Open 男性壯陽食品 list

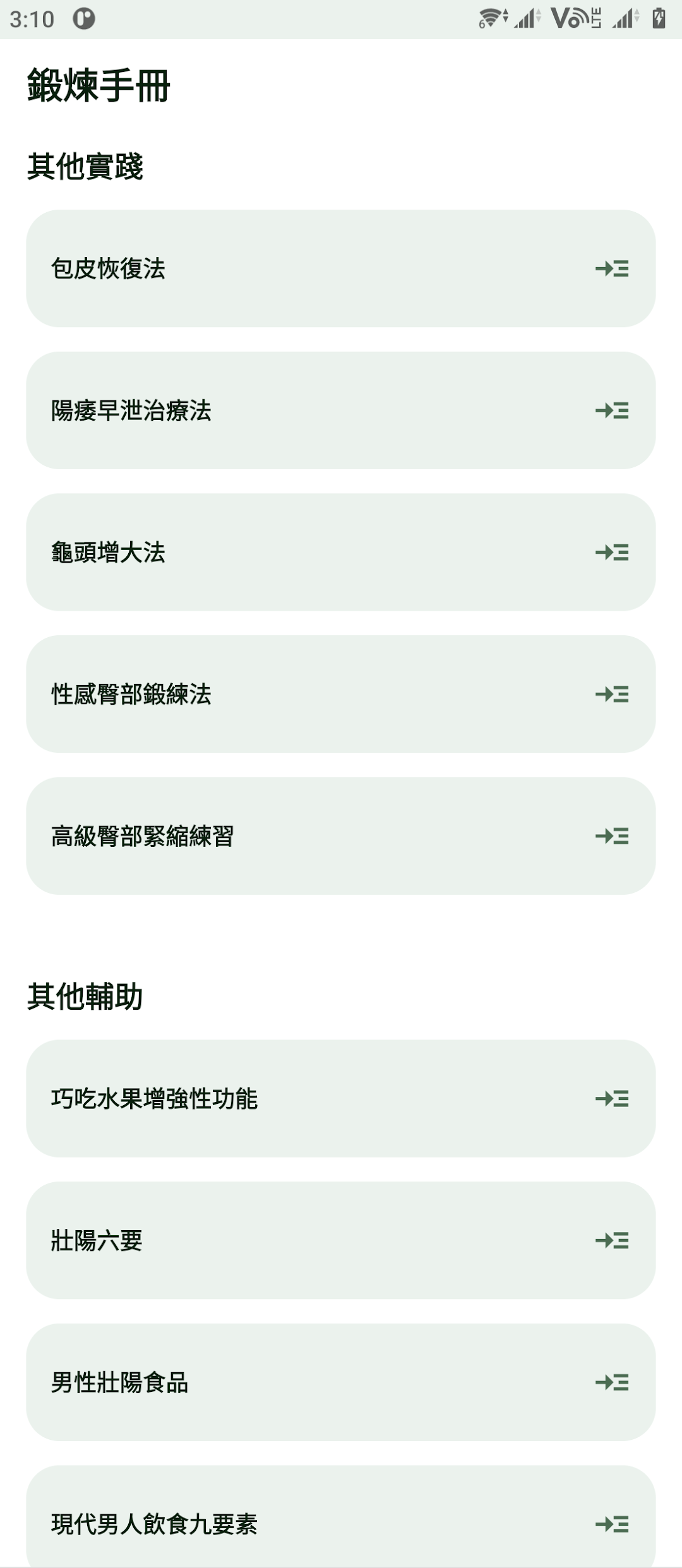coord(341,1382)
